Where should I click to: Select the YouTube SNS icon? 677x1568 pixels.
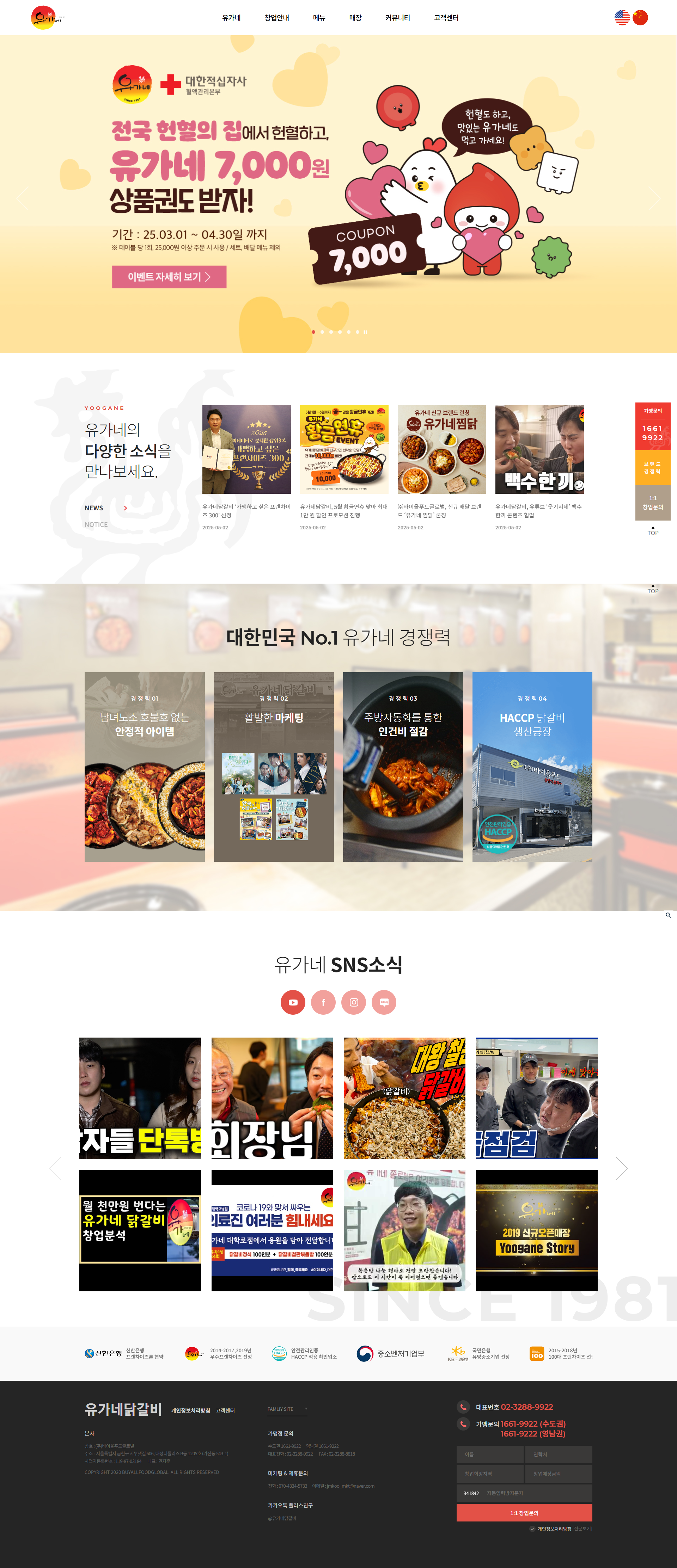pyautogui.click(x=293, y=1003)
